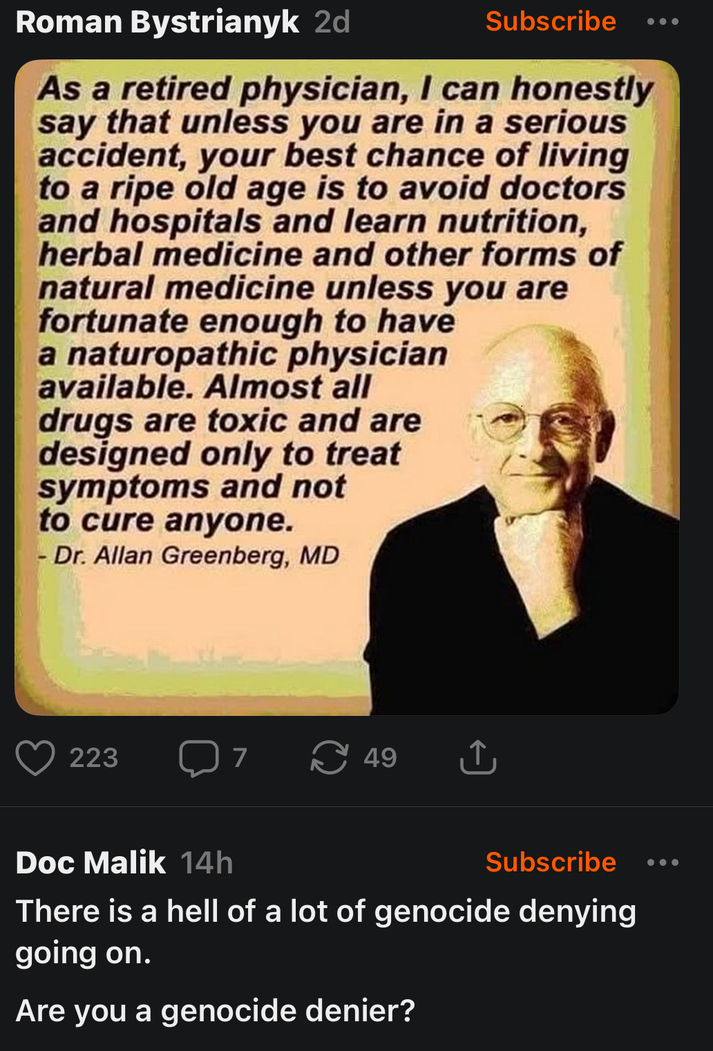This screenshot has height=1051, width=713.
Task: Restack Roman Bystrianyk's post
Action: coord(330,758)
